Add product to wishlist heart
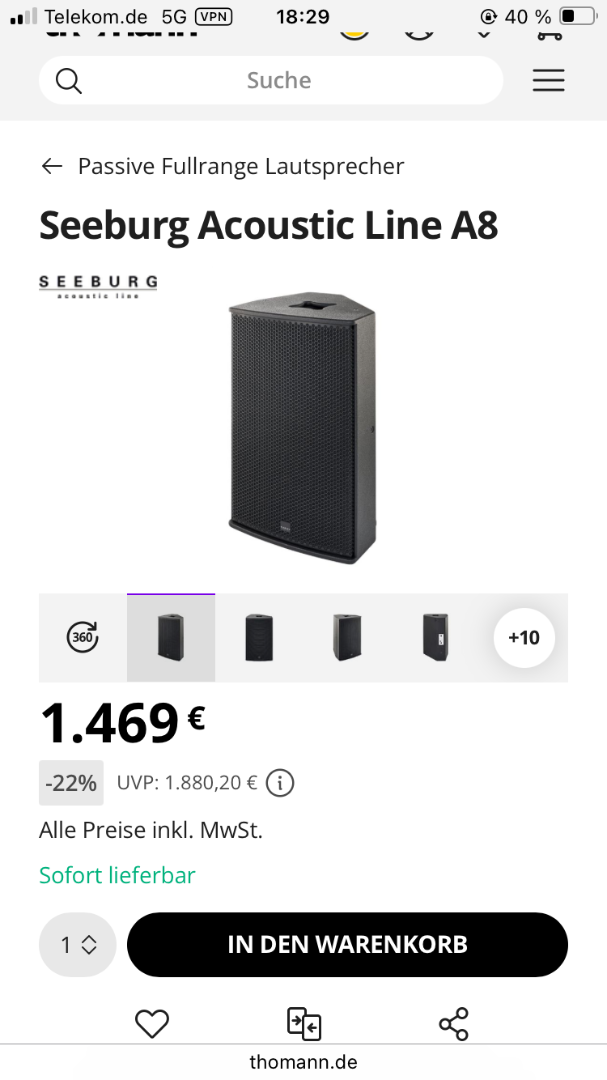This screenshot has width=607, height=1080. coord(152,1023)
